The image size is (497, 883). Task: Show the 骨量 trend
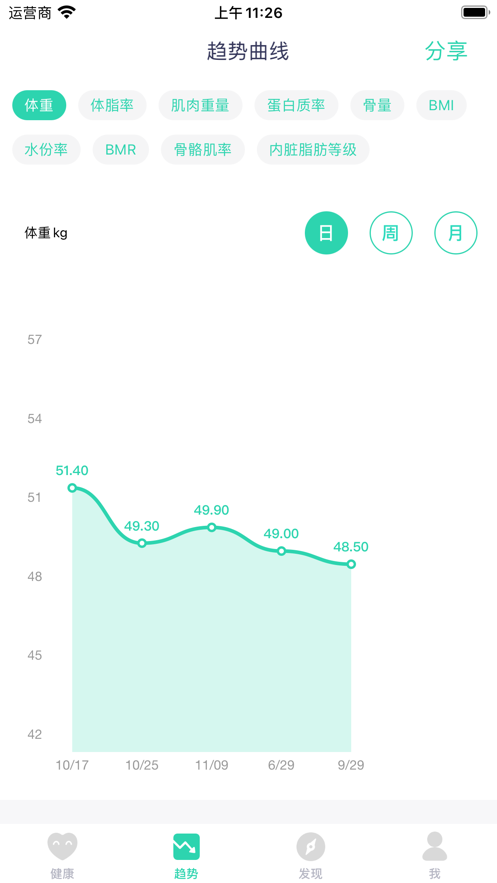(377, 105)
